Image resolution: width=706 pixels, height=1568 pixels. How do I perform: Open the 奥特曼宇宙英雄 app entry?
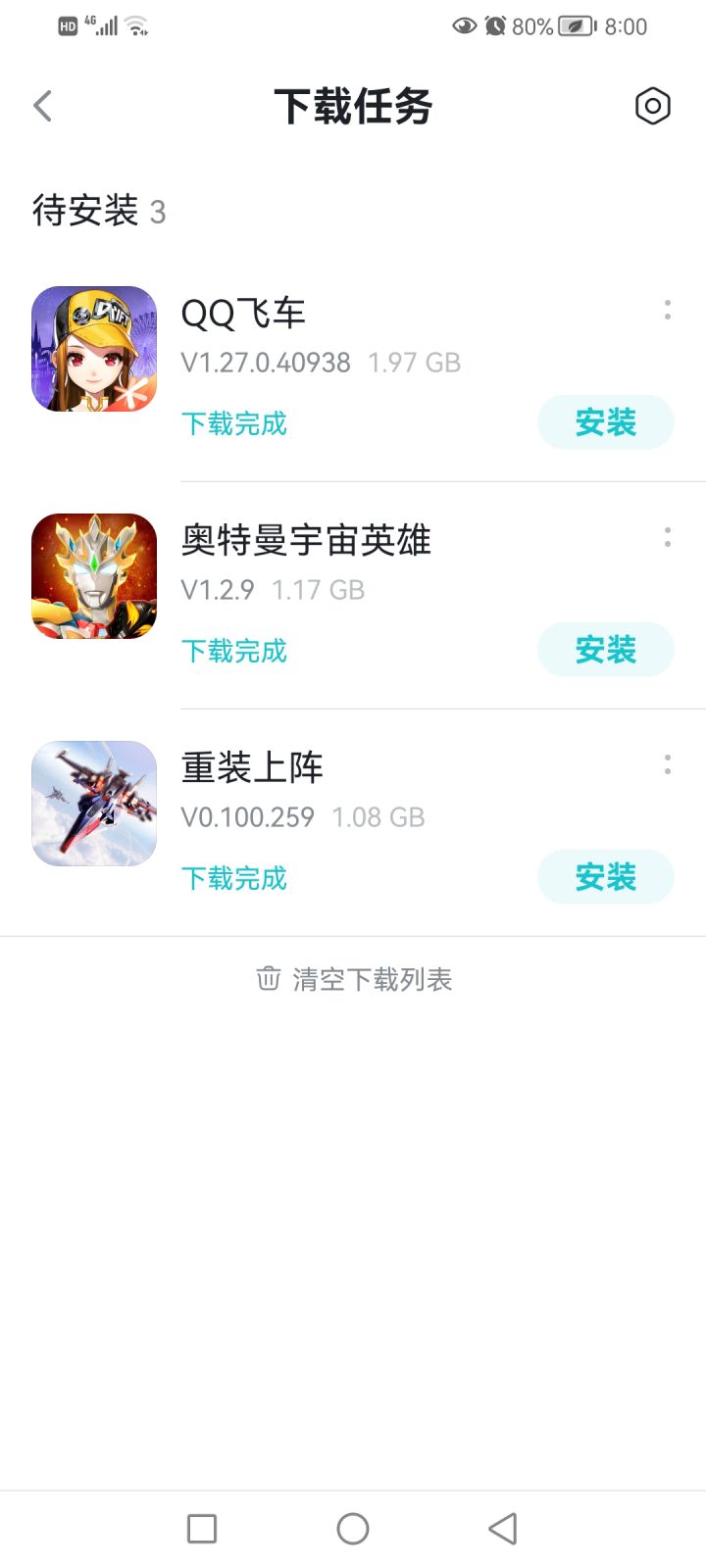[x=94, y=576]
